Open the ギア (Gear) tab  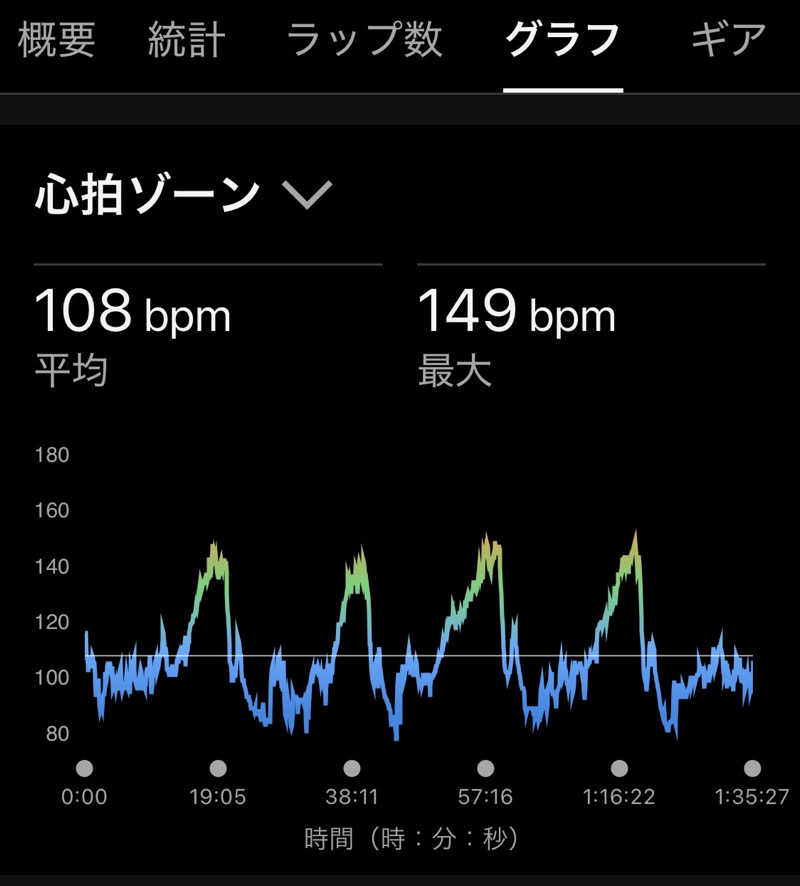(x=729, y=40)
